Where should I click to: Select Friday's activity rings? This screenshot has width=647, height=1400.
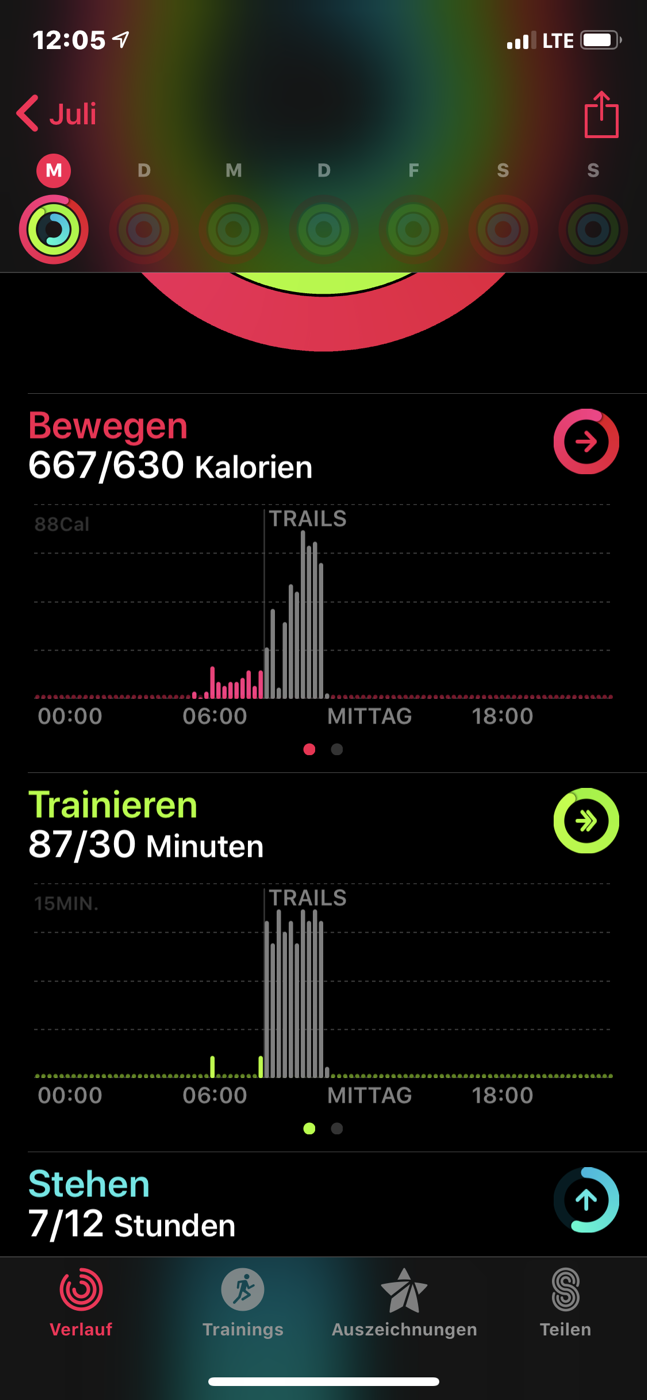click(x=413, y=229)
